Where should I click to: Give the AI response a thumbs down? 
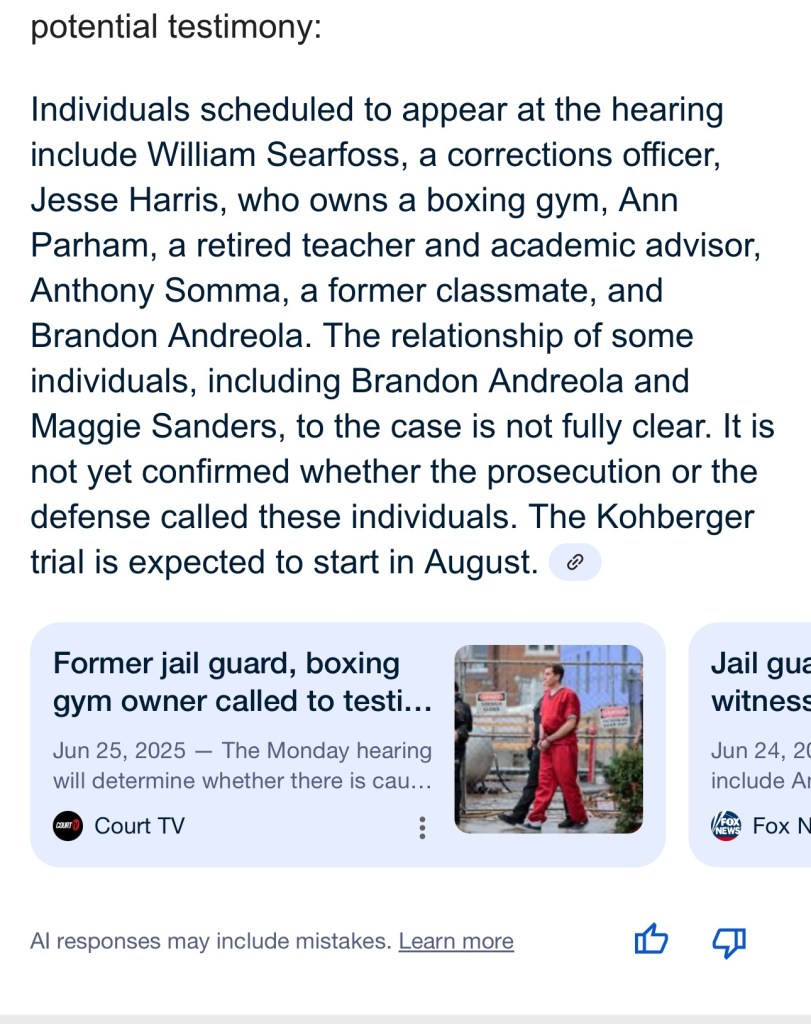coord(728,940)
